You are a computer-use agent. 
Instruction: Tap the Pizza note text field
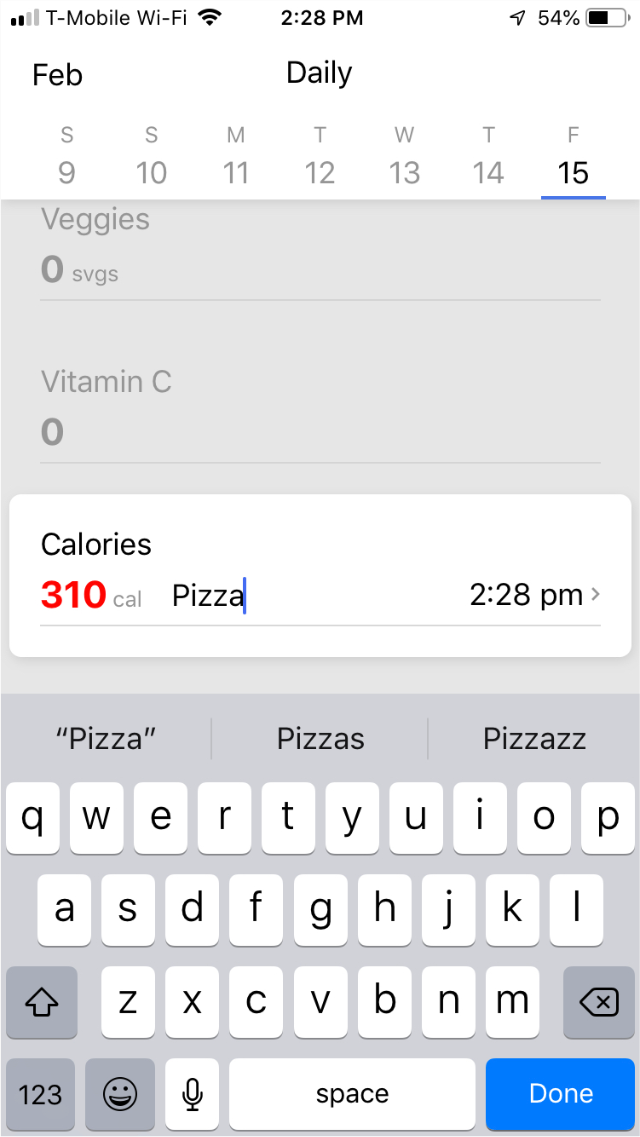pyautogui.click(x=300, y=596)
